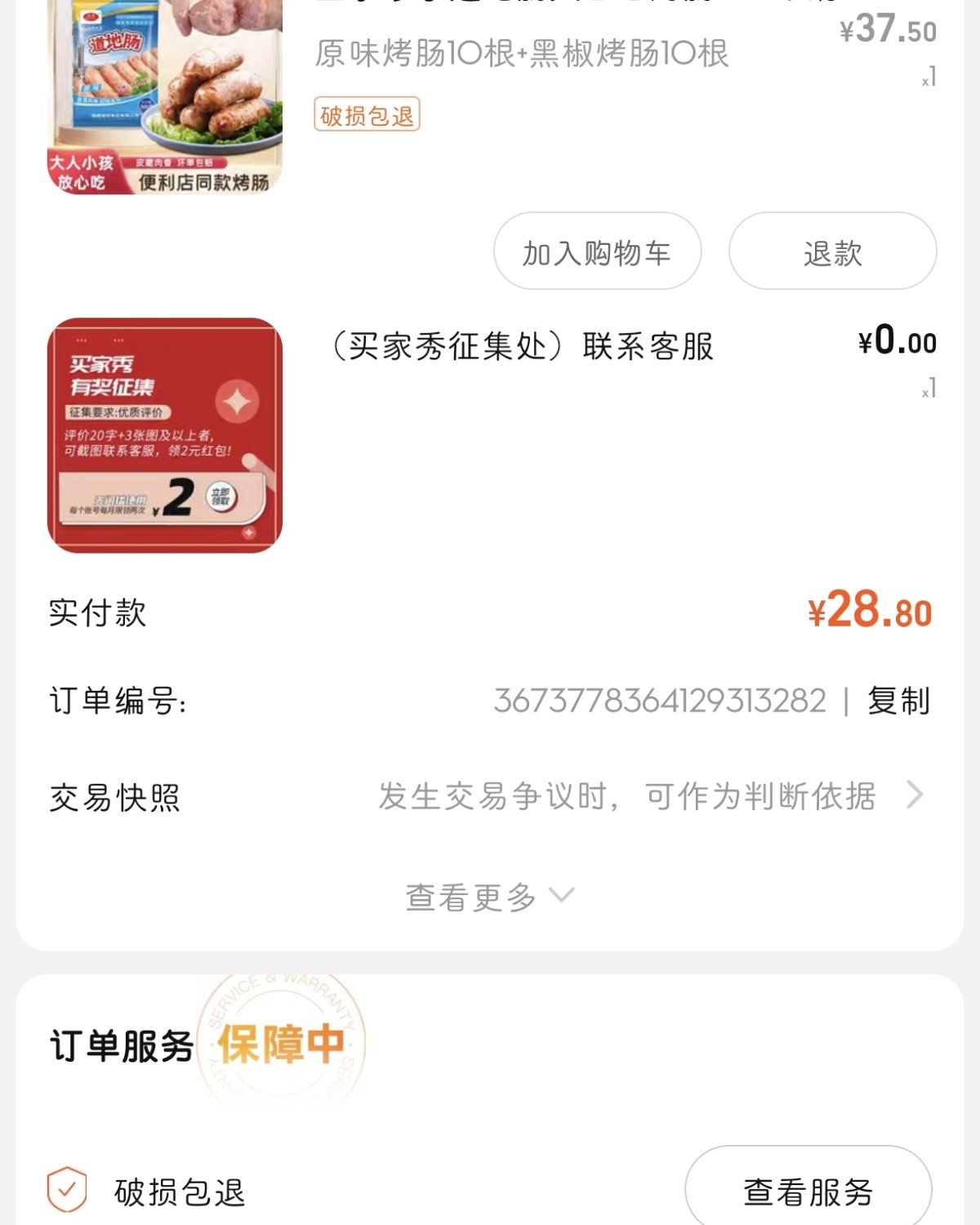Screen dimensions: 980x1225
Task: Click 复制 to copy order number
Action: tap(899, 700)
